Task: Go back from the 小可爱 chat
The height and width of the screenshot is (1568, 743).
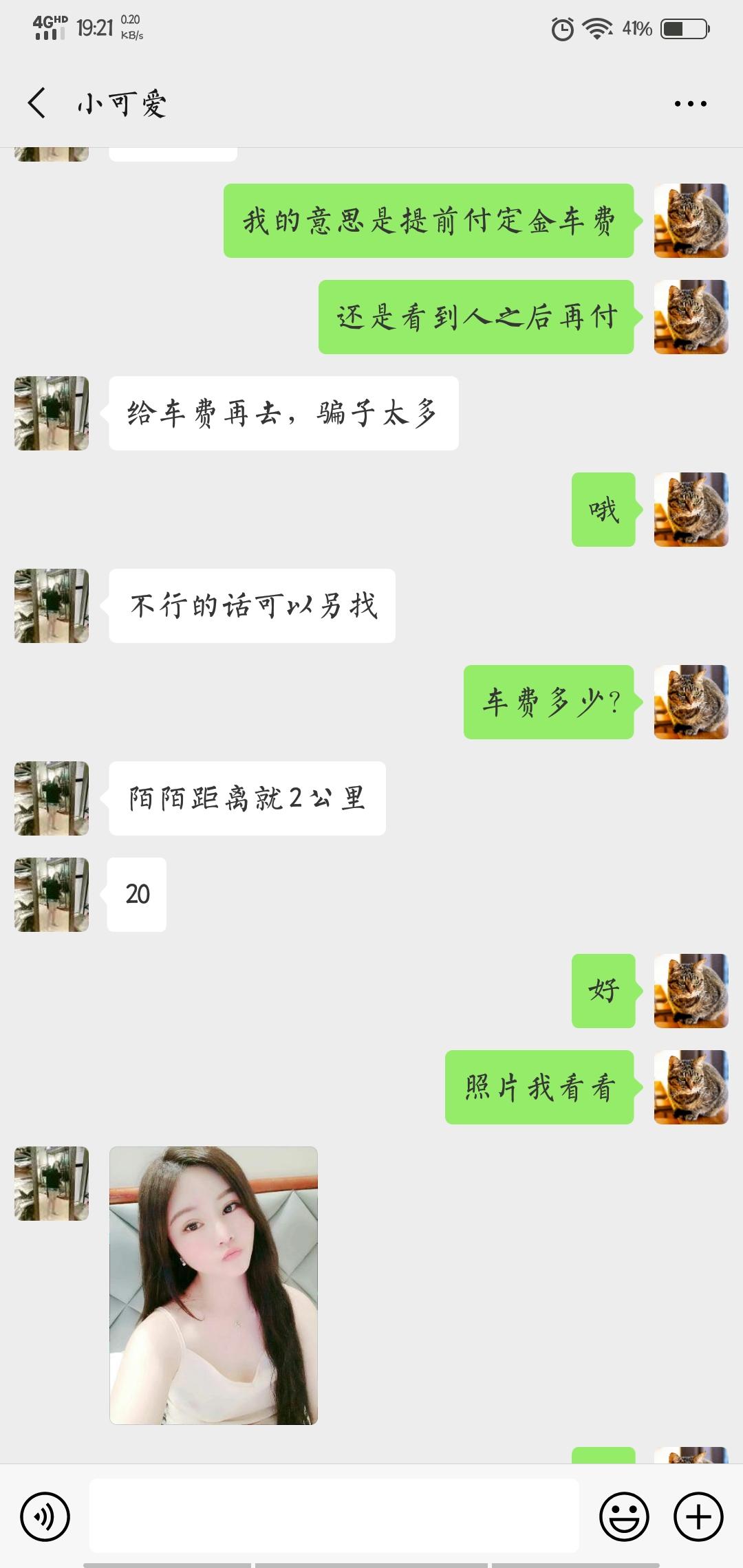Action: click(x=37, y=103)
